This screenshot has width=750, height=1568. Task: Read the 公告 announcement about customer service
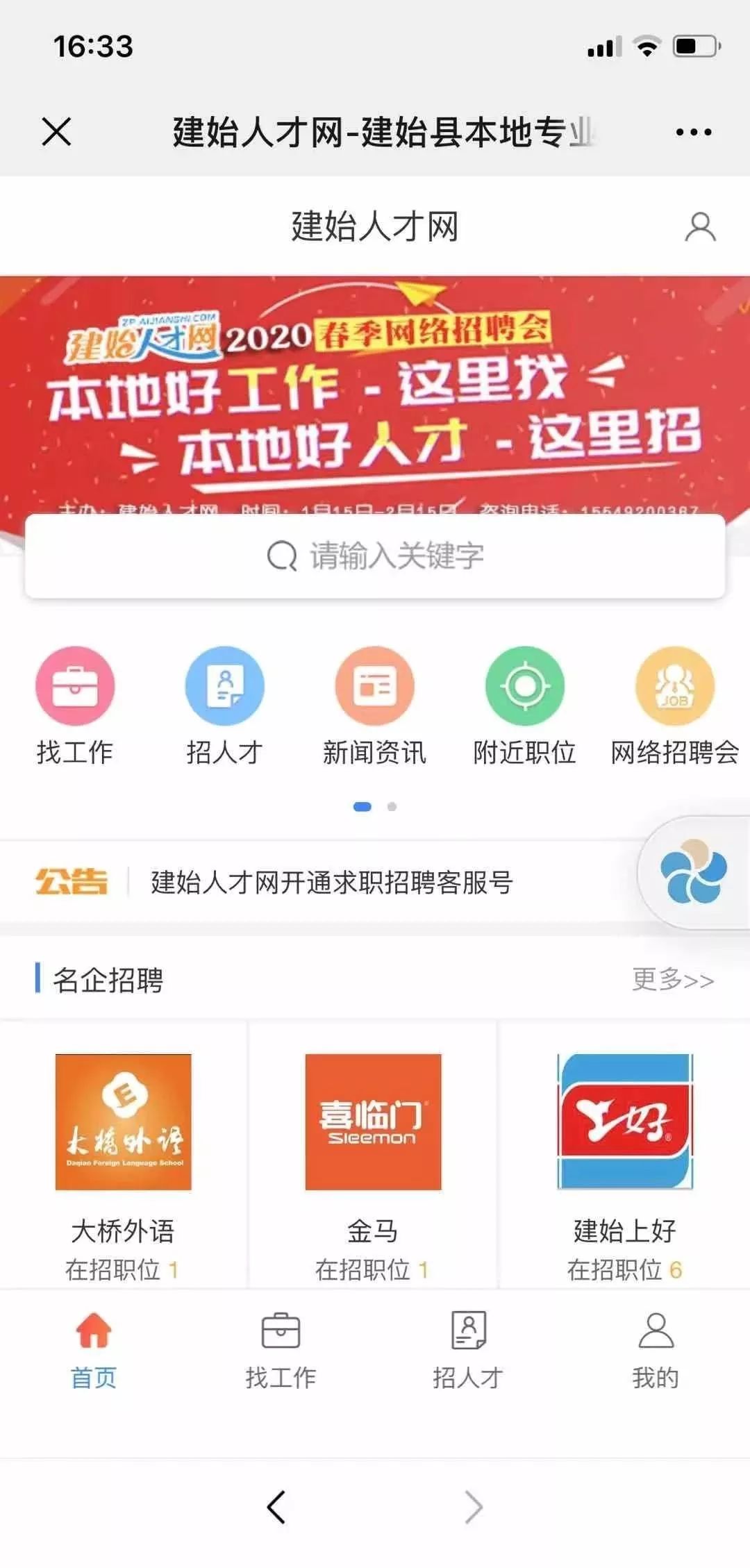click(332, 883)
